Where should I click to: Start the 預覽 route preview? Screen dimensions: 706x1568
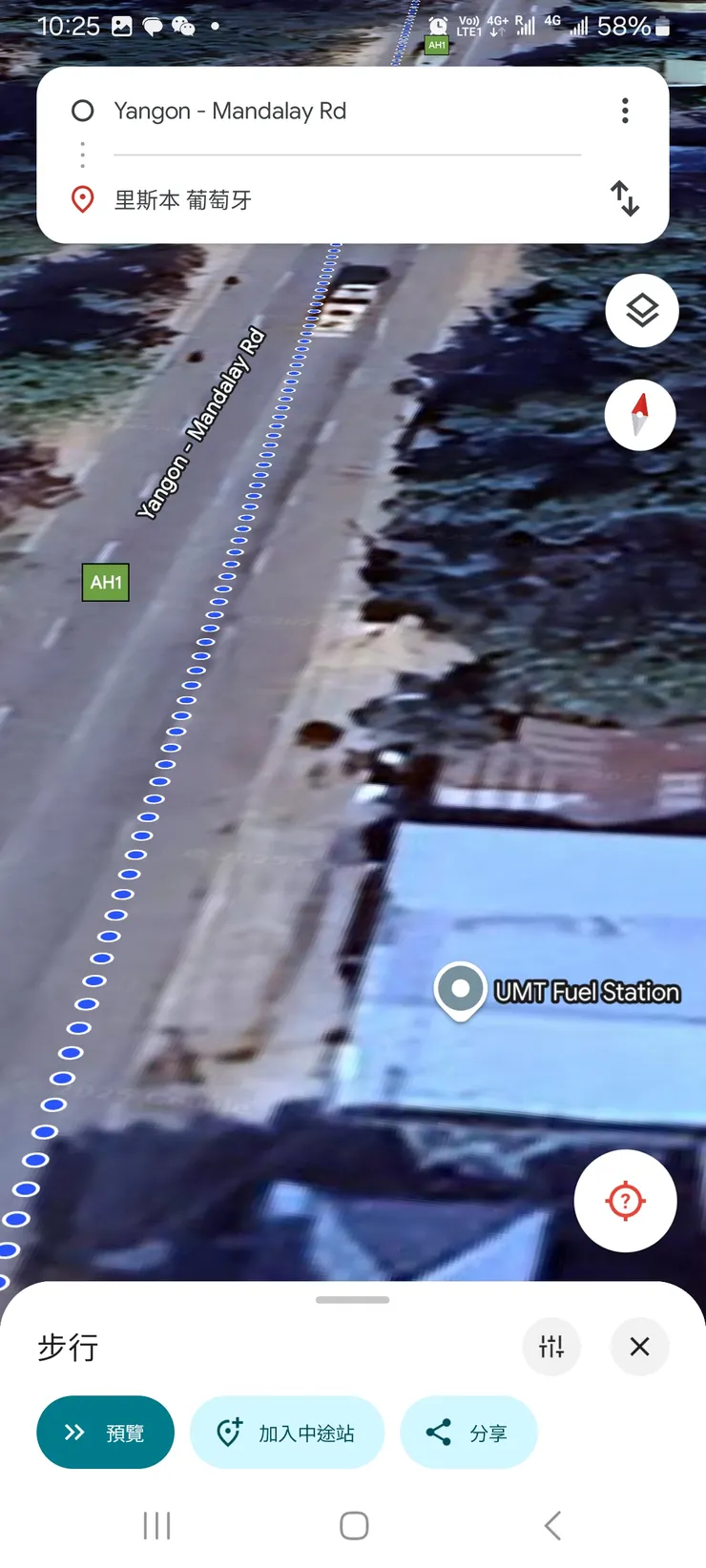click(x=105, y=1433)
